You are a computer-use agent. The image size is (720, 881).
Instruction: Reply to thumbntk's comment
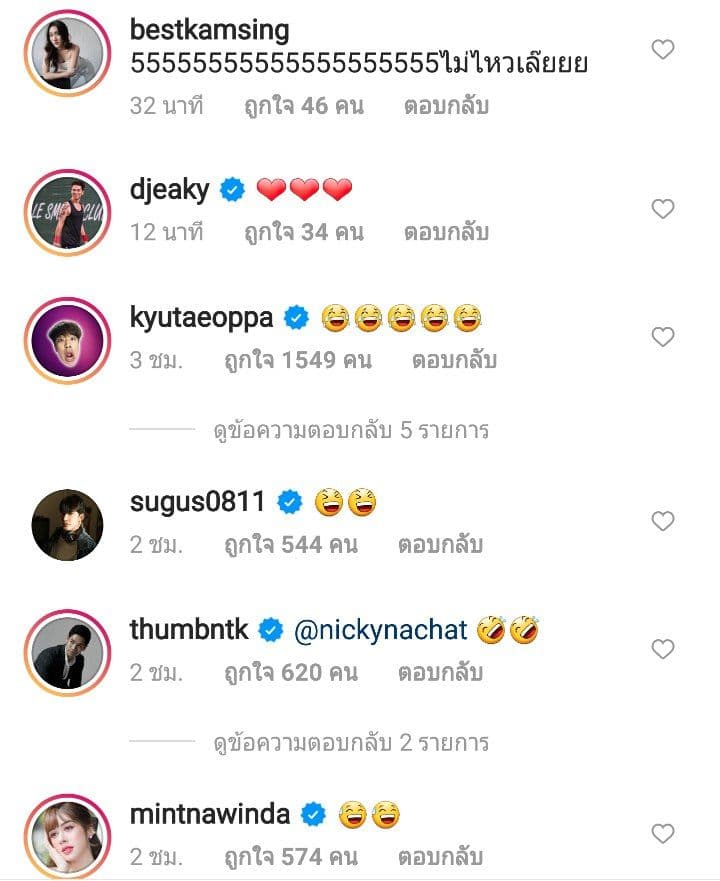tap(440, 672)
